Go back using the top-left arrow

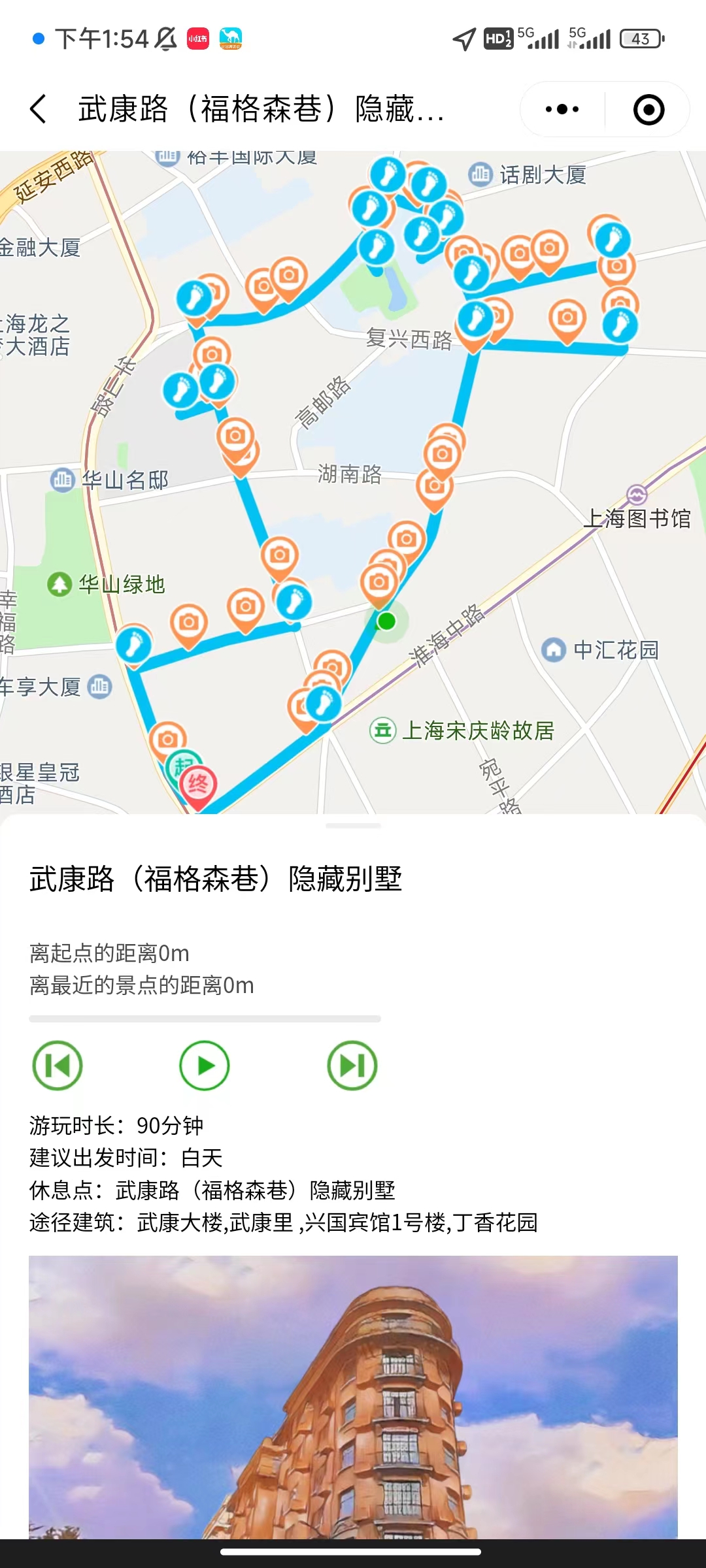click(x=39, y=109)
